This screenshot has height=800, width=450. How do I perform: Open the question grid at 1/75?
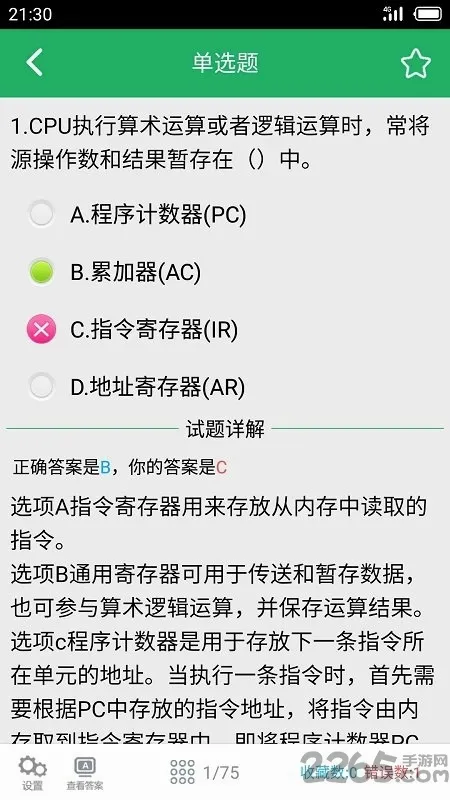(x=205, y=772)
